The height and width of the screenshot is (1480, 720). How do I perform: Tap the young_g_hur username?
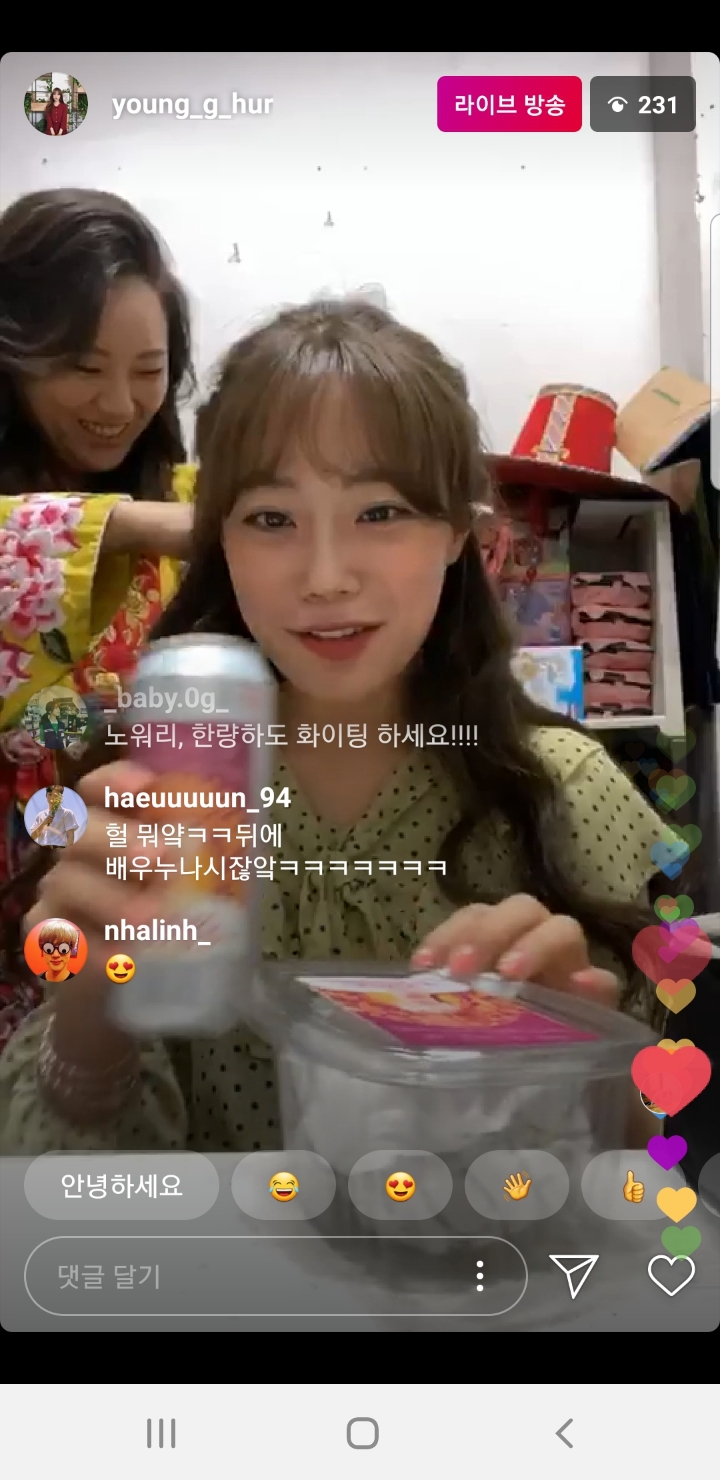[192, 105]
